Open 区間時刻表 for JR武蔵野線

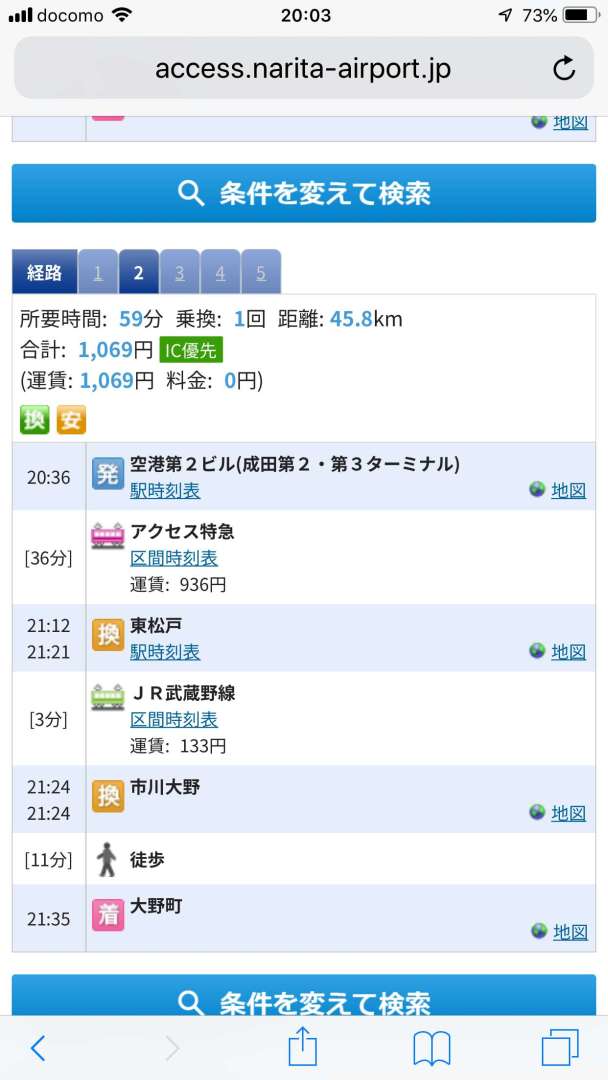(174, 720)
